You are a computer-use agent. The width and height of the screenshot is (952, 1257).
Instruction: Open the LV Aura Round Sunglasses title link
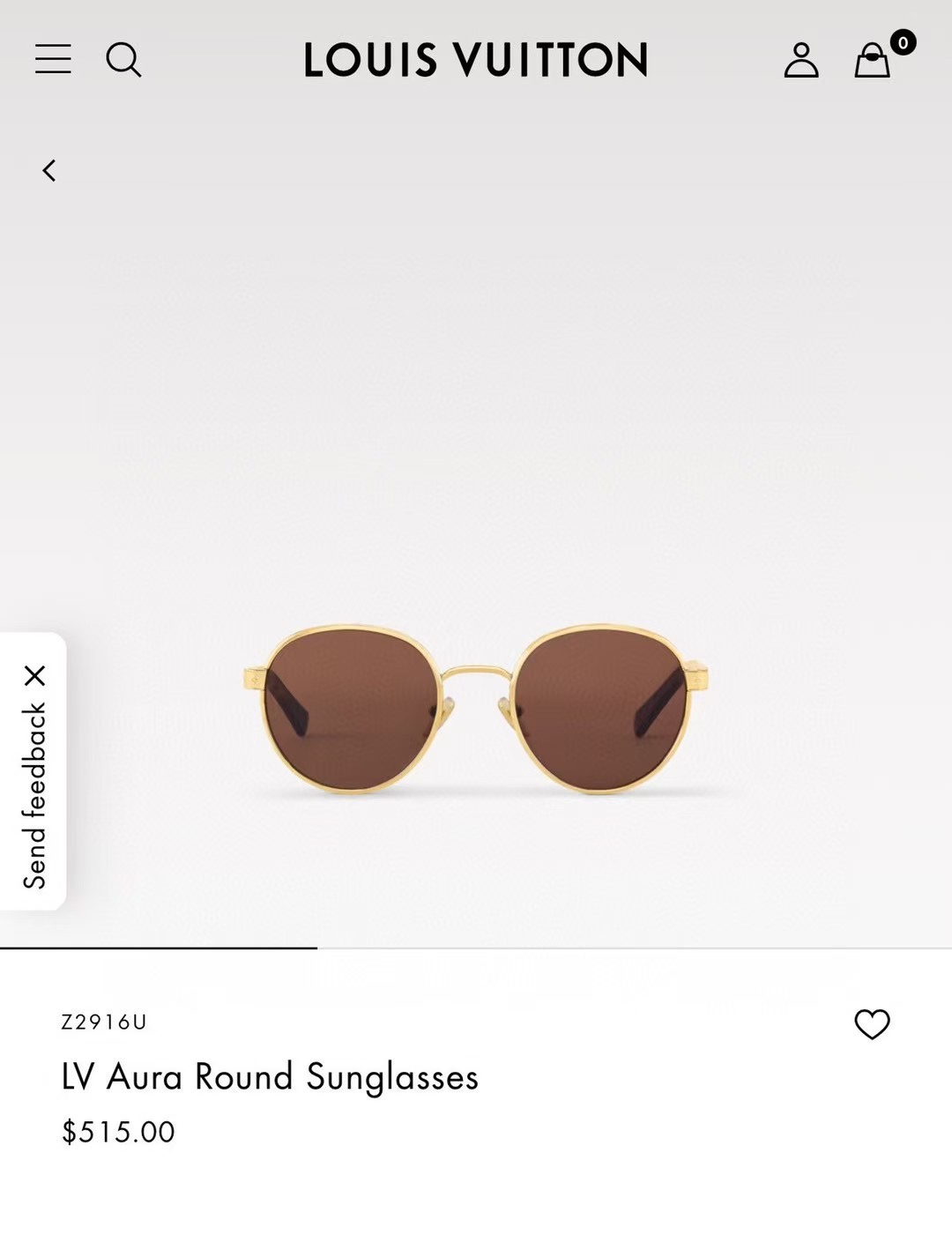tap(270, 1077)
